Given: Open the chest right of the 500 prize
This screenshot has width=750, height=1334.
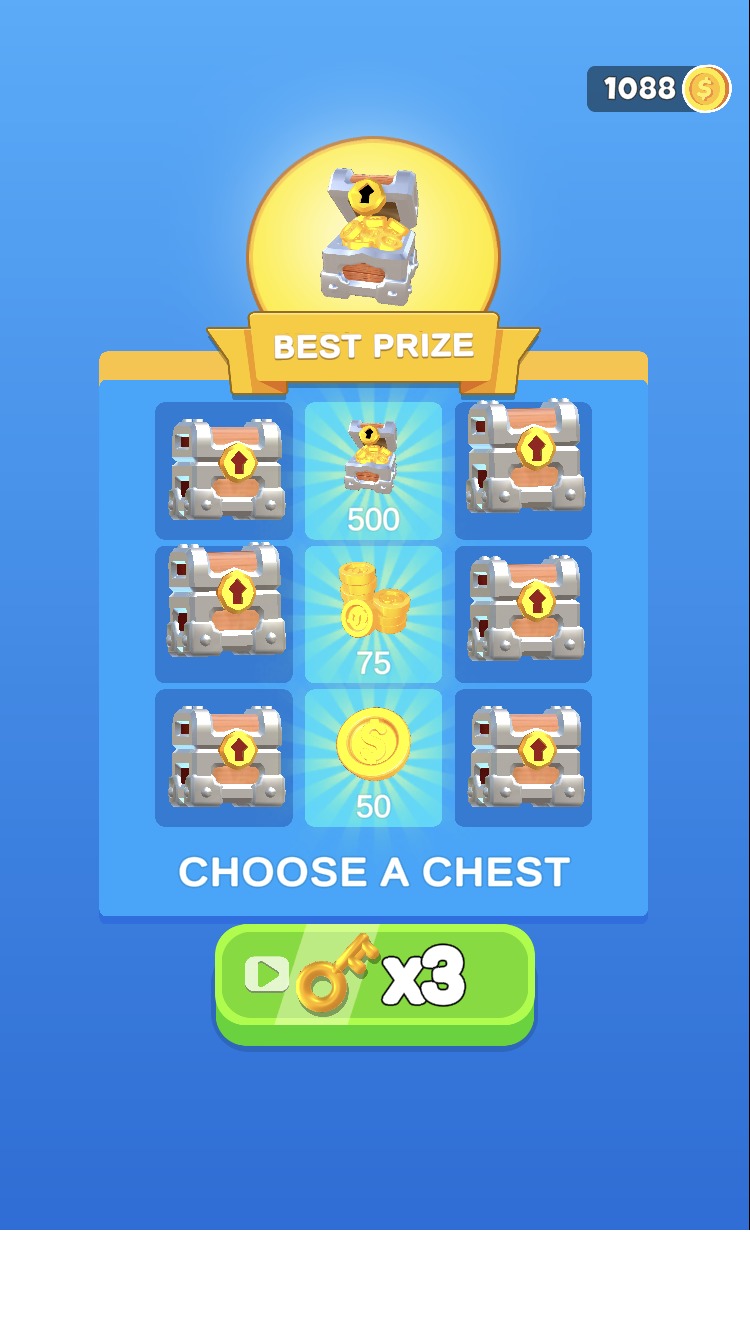Looking at the screenshot, I should coord(523,471).
